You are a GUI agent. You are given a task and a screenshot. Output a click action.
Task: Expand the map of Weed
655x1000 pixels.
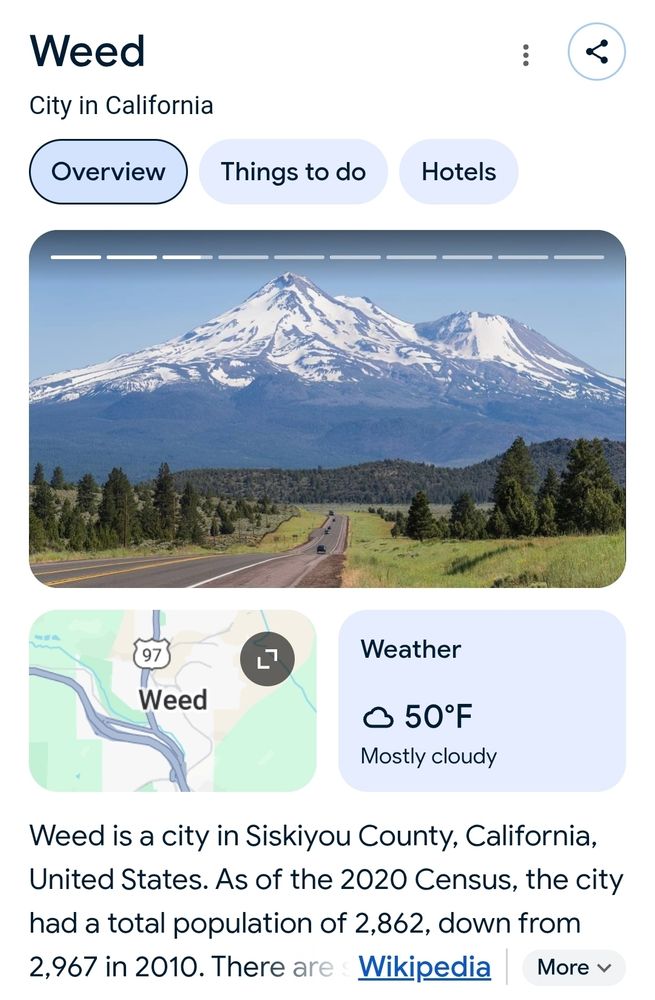(x=267, y=659)
